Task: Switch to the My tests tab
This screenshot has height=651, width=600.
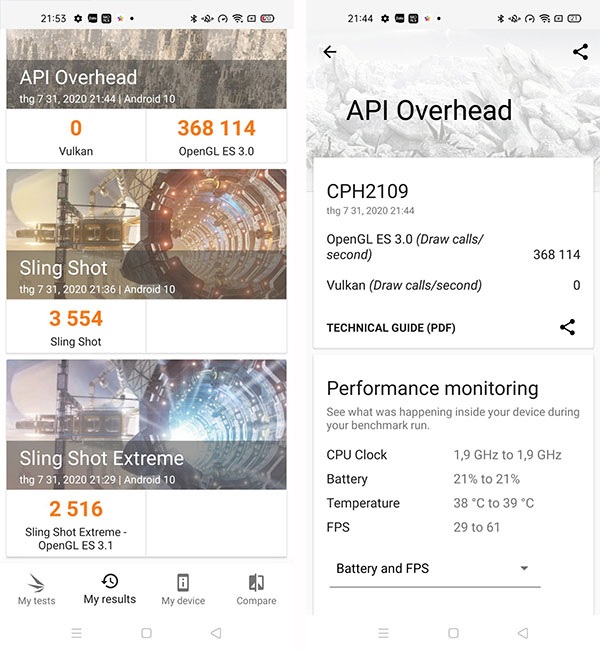Action: coord(37,589)
